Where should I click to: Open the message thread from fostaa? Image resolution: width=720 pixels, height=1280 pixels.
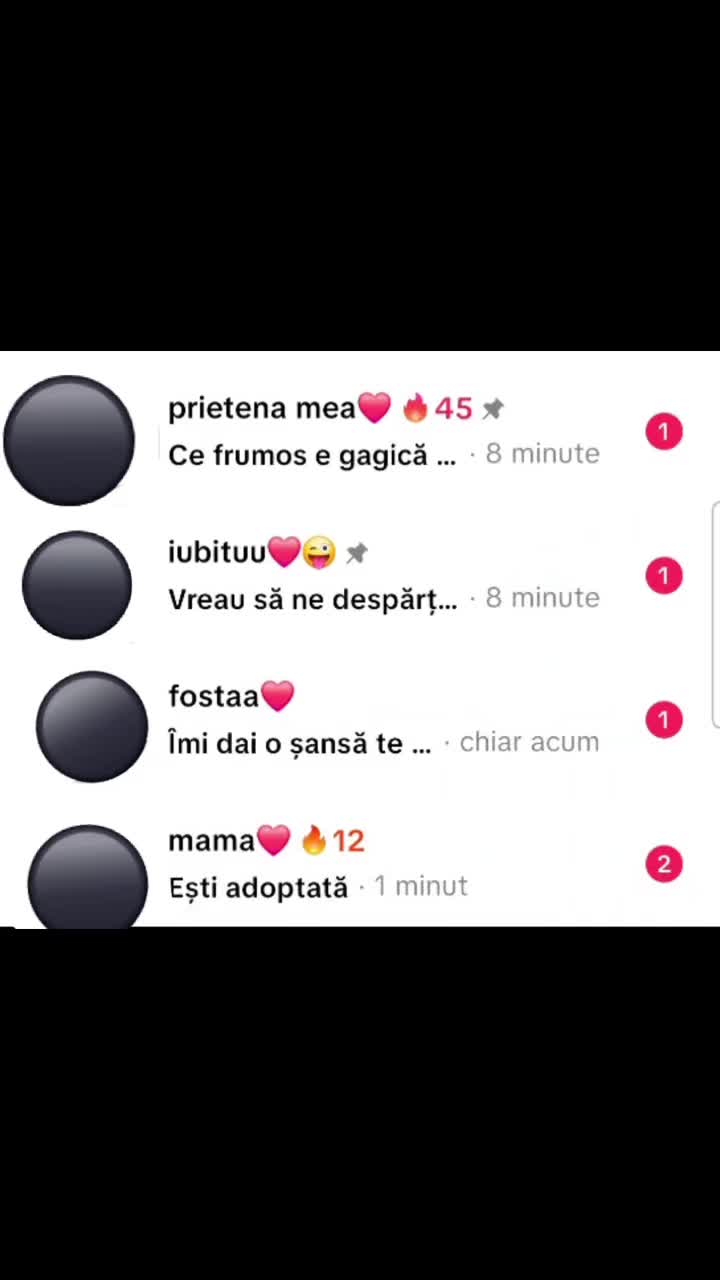[360, 720]
